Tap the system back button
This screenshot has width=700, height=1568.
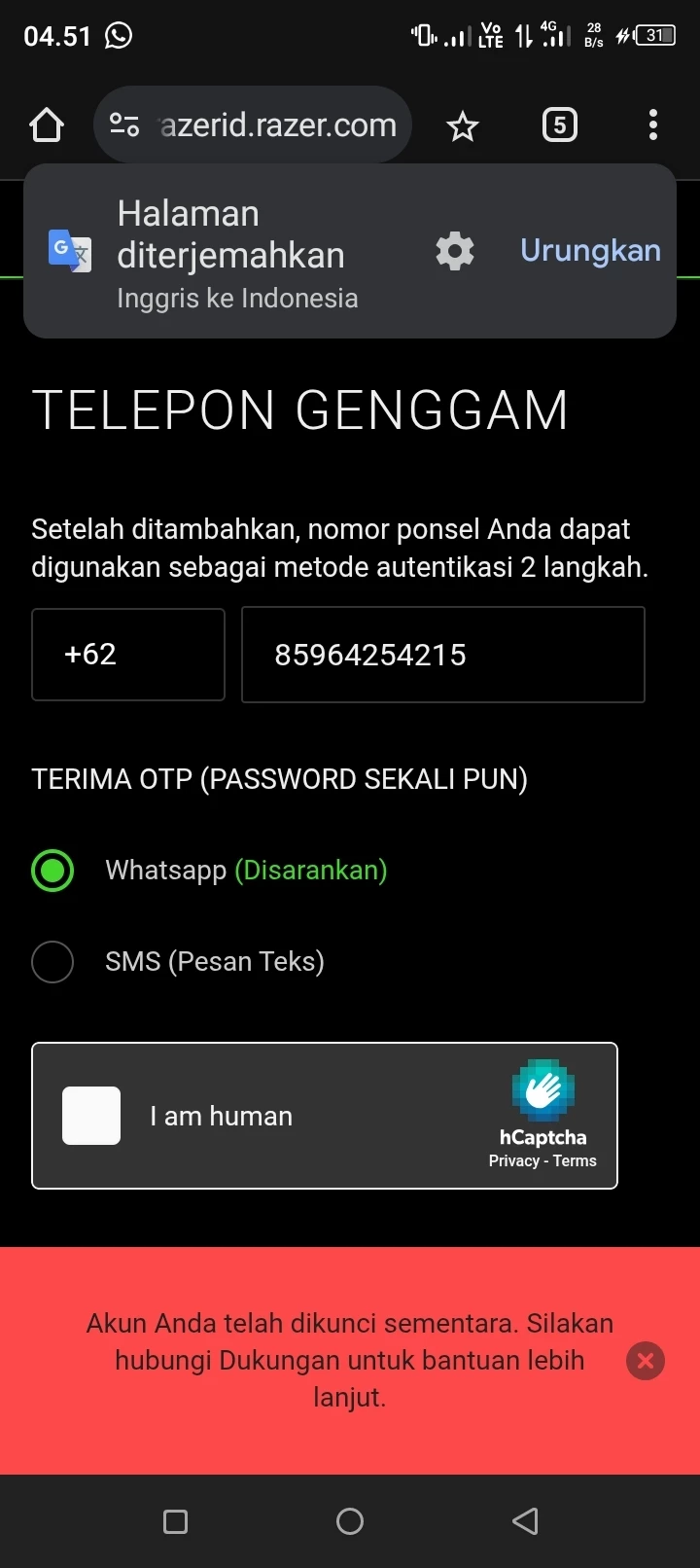[x=525, y=1521]
